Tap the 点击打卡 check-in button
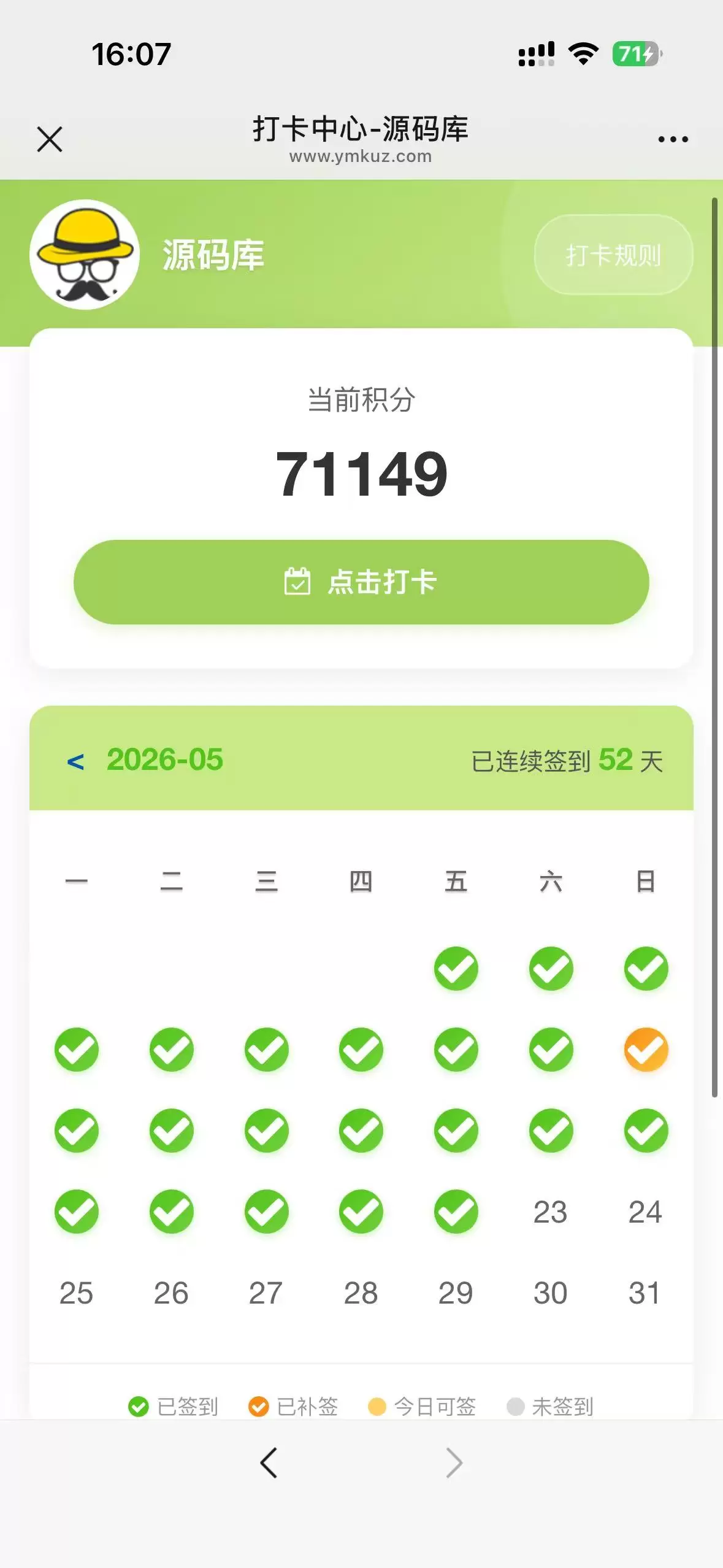Viewport: 723px width, 1568px height. click(x=361, y=582)
